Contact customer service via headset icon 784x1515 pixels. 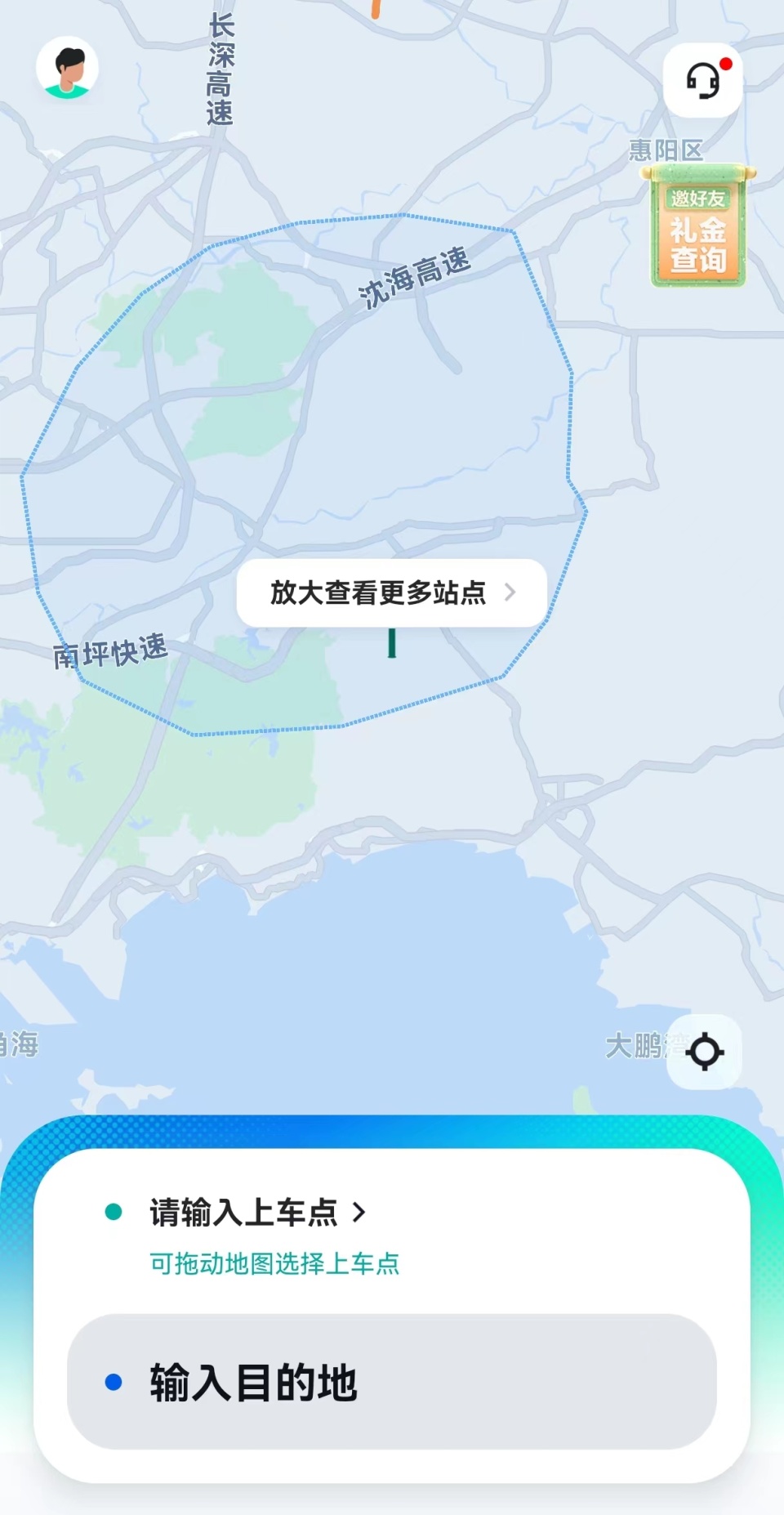tap(703, 80)
